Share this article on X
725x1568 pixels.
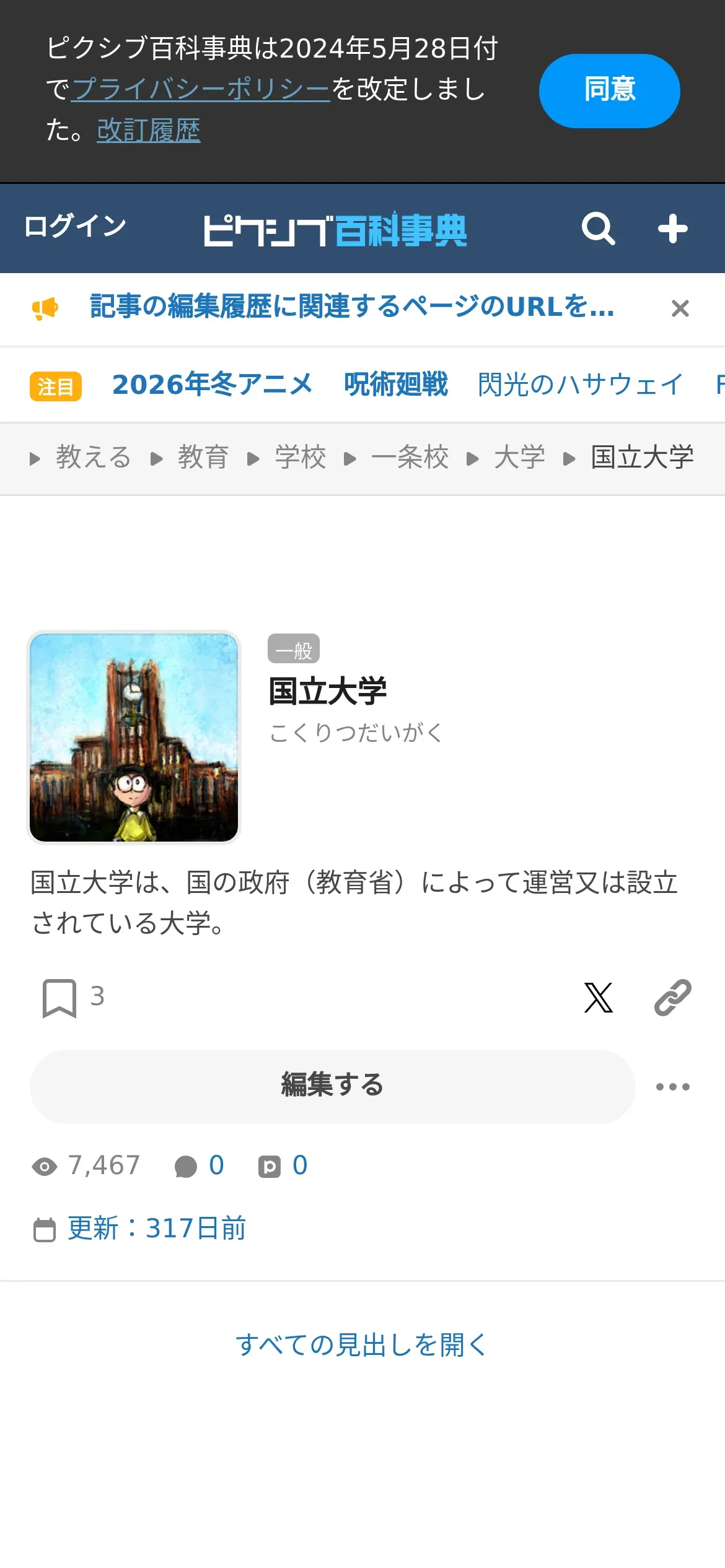598,998
